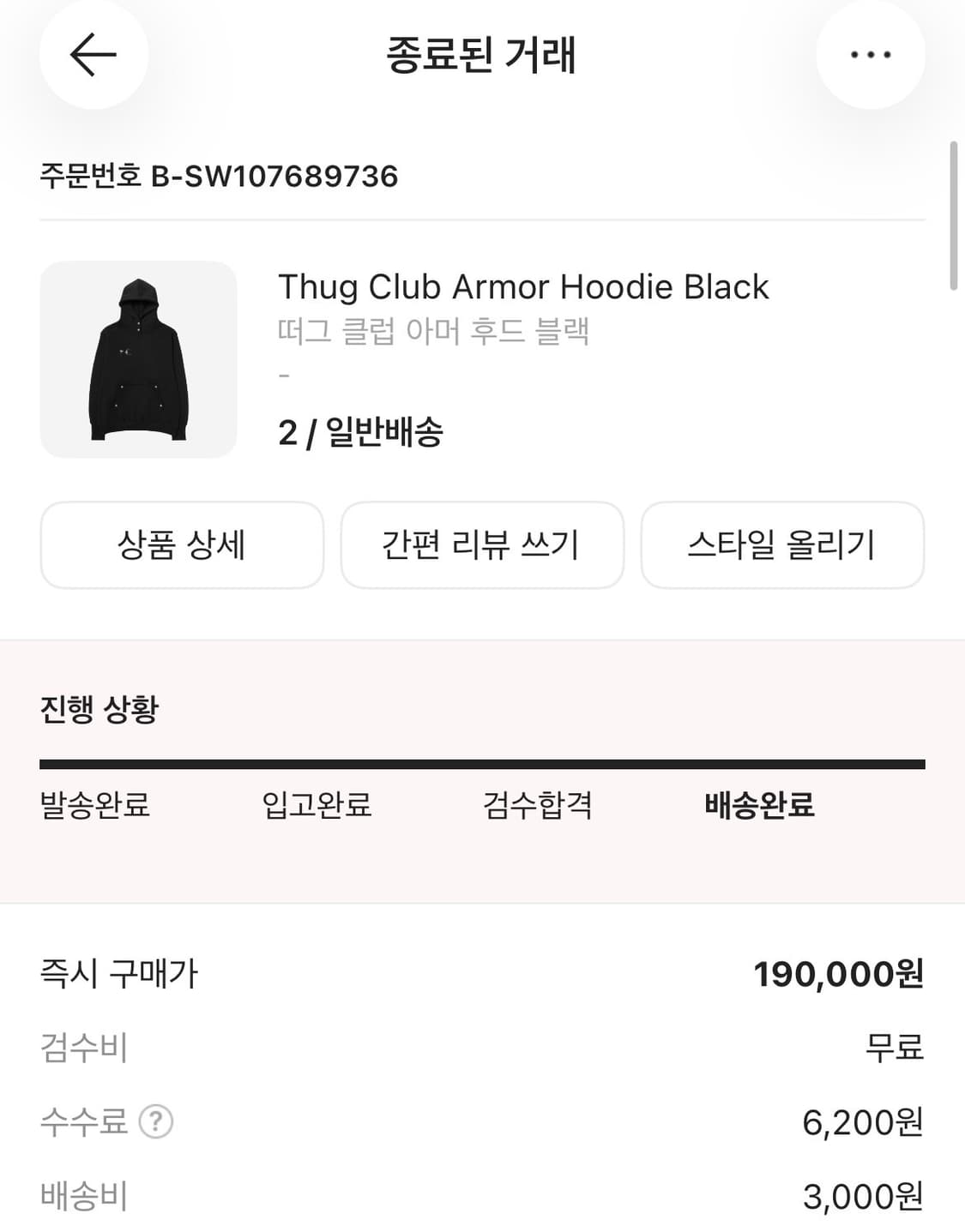Image resolution: width=965 pixels, height=1232 pixels.
Task: Tap 스타일 올리기 to upload a style
Action: click(x=783, y=546)
